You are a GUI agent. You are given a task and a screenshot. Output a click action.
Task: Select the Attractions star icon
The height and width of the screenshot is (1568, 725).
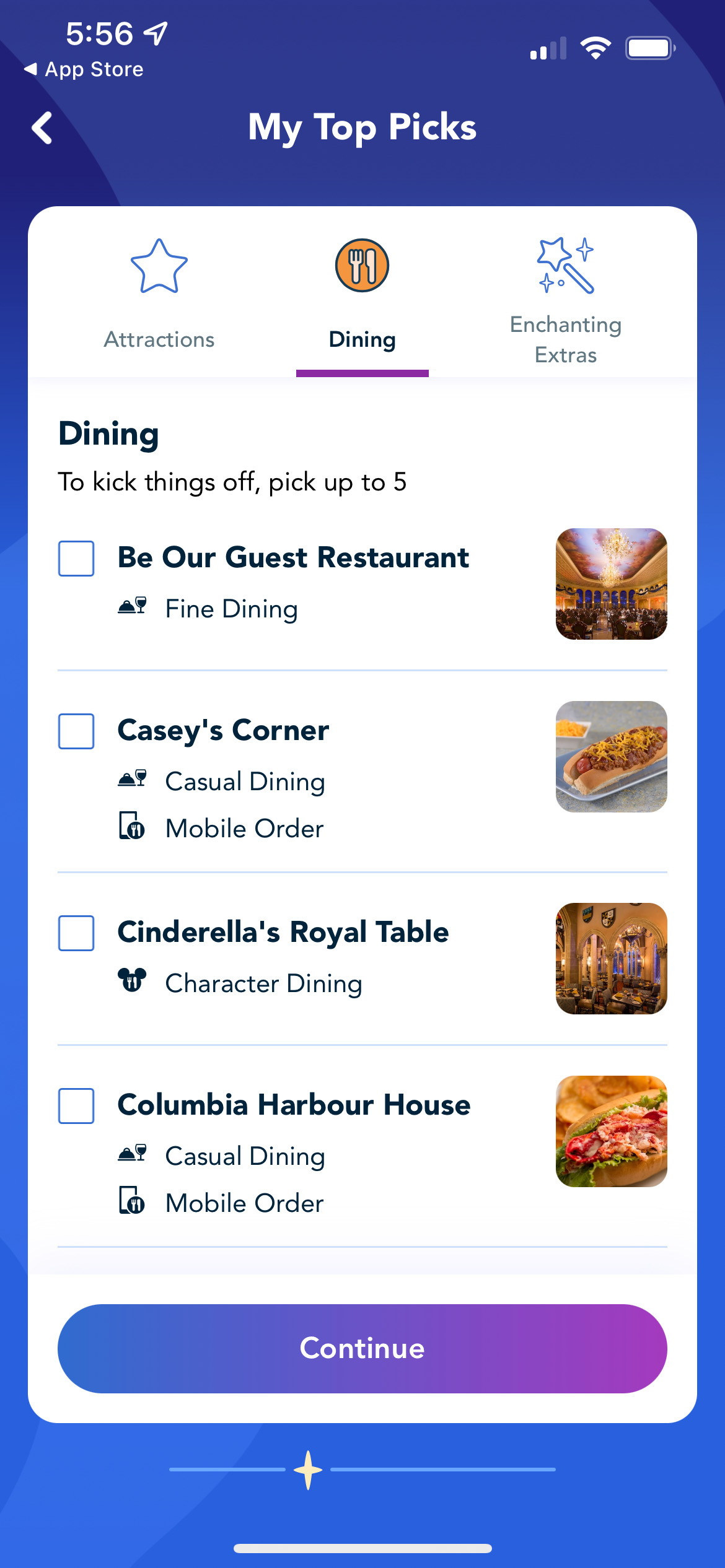pos(159,268)
